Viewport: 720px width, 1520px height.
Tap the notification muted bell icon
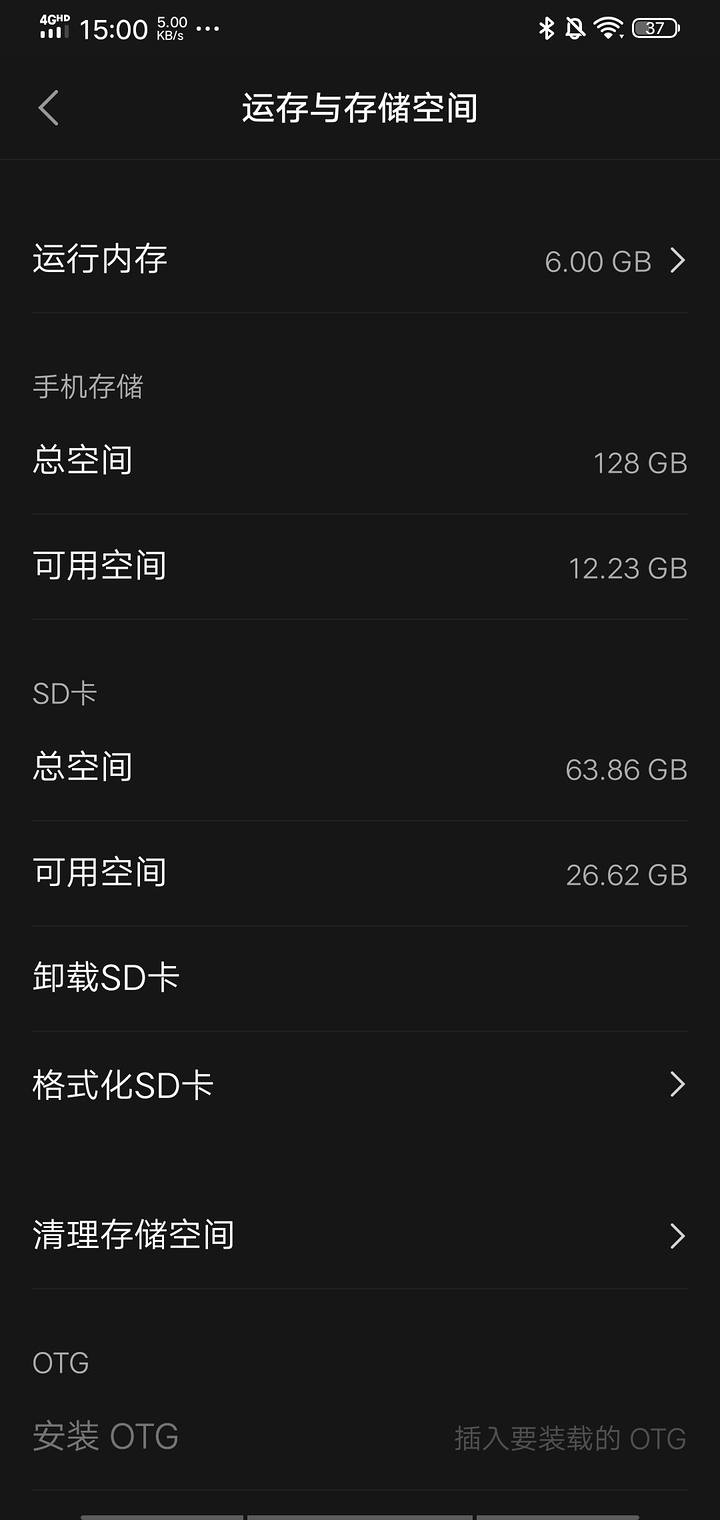[572, 27]
